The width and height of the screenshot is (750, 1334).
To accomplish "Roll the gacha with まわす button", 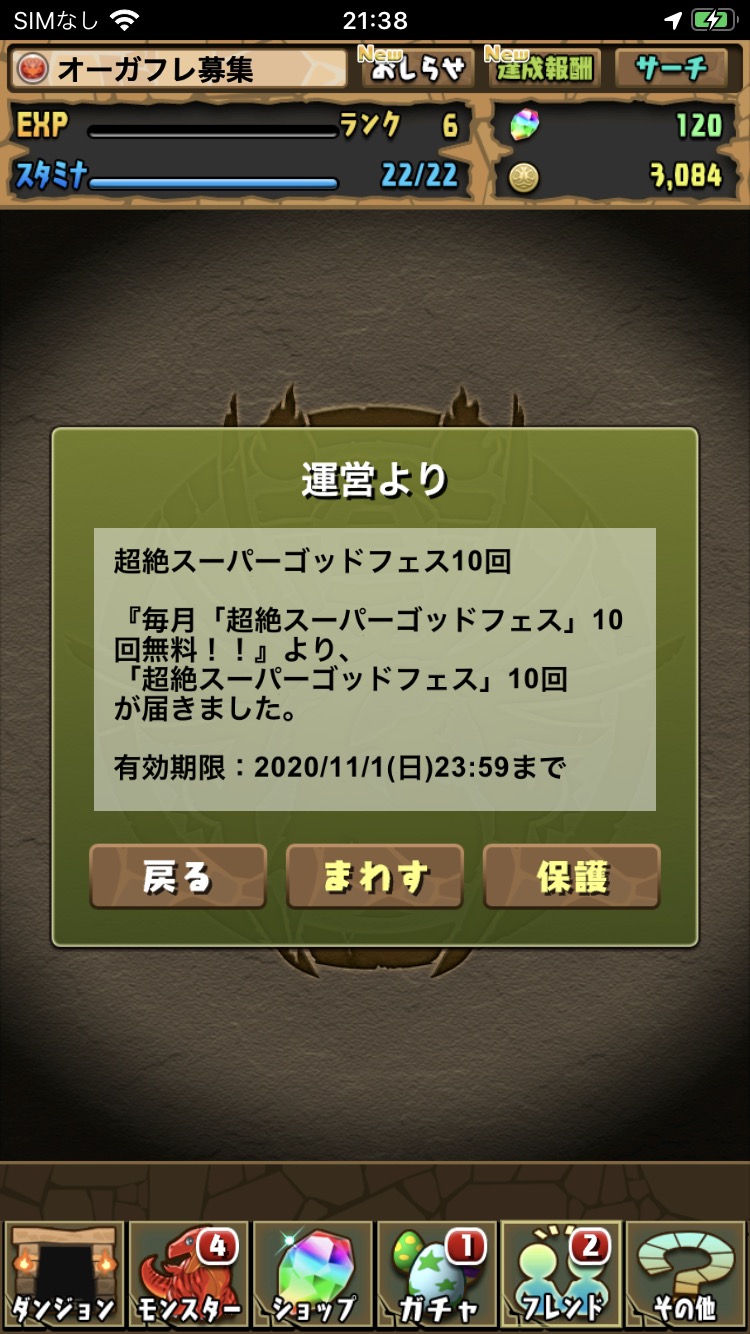I will [375, 876].
